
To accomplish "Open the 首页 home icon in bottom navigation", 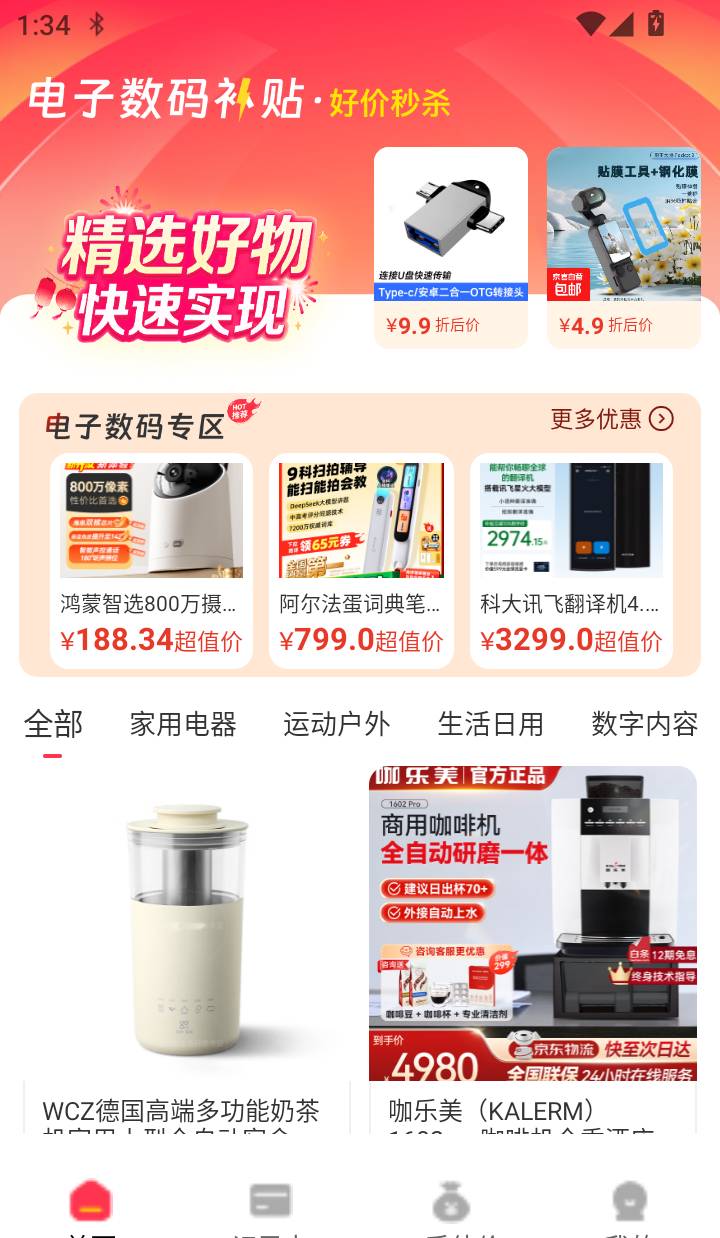I will point(91,1200).
